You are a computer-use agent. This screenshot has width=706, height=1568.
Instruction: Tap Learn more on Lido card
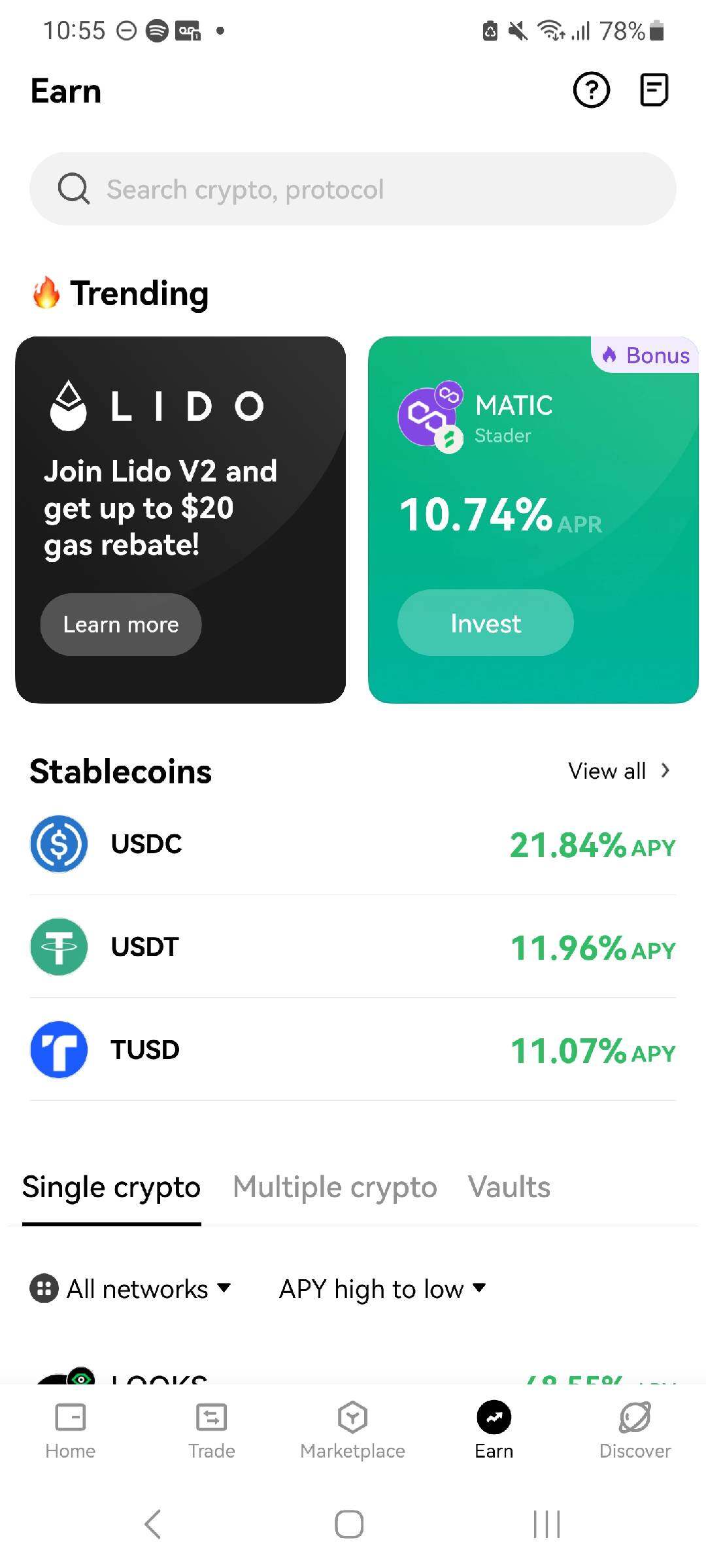pos(121,625)
